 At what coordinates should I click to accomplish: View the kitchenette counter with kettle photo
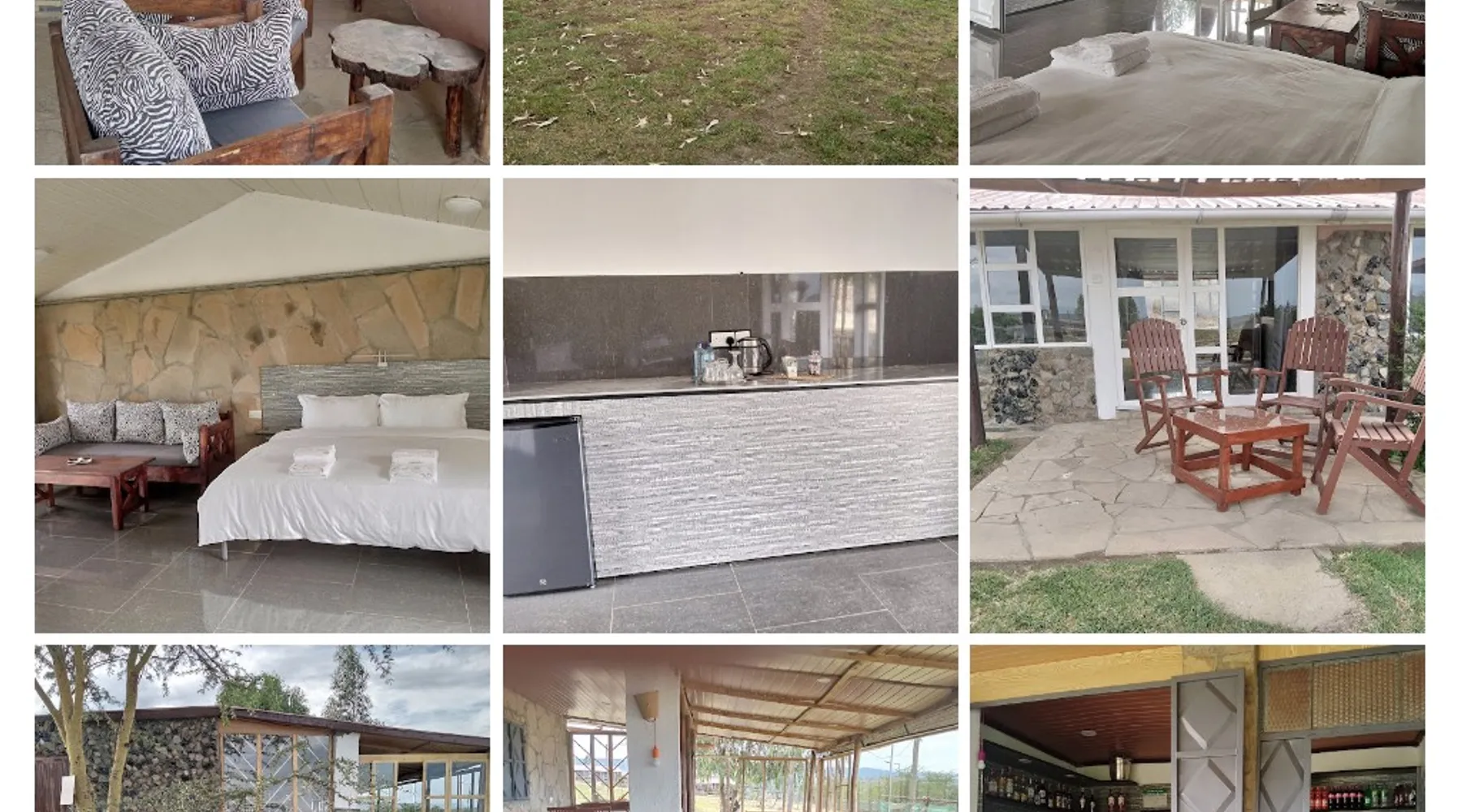pyautogui.click(x=729, y=405)
